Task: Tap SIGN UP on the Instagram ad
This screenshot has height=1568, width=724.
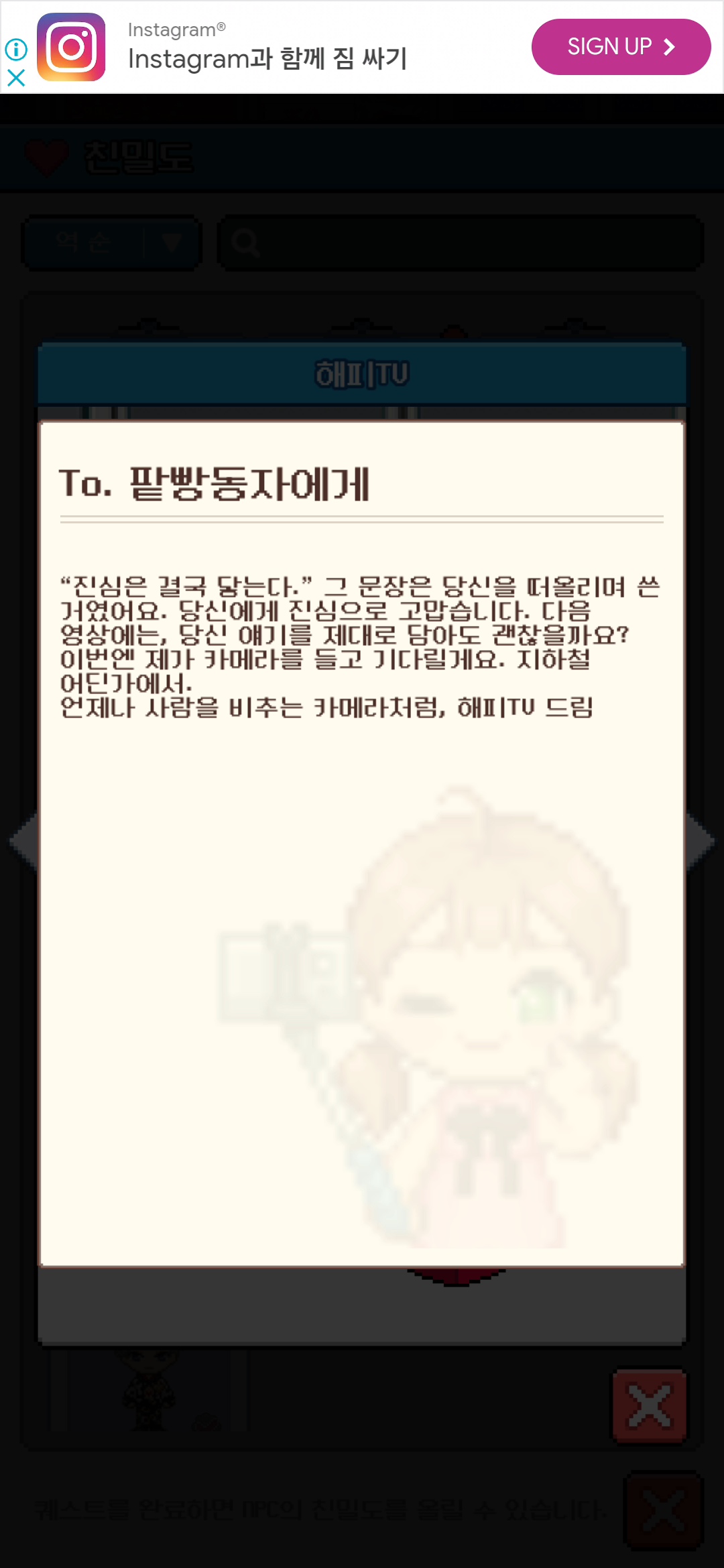Action: pyautogui.click(x=620, y=47)
